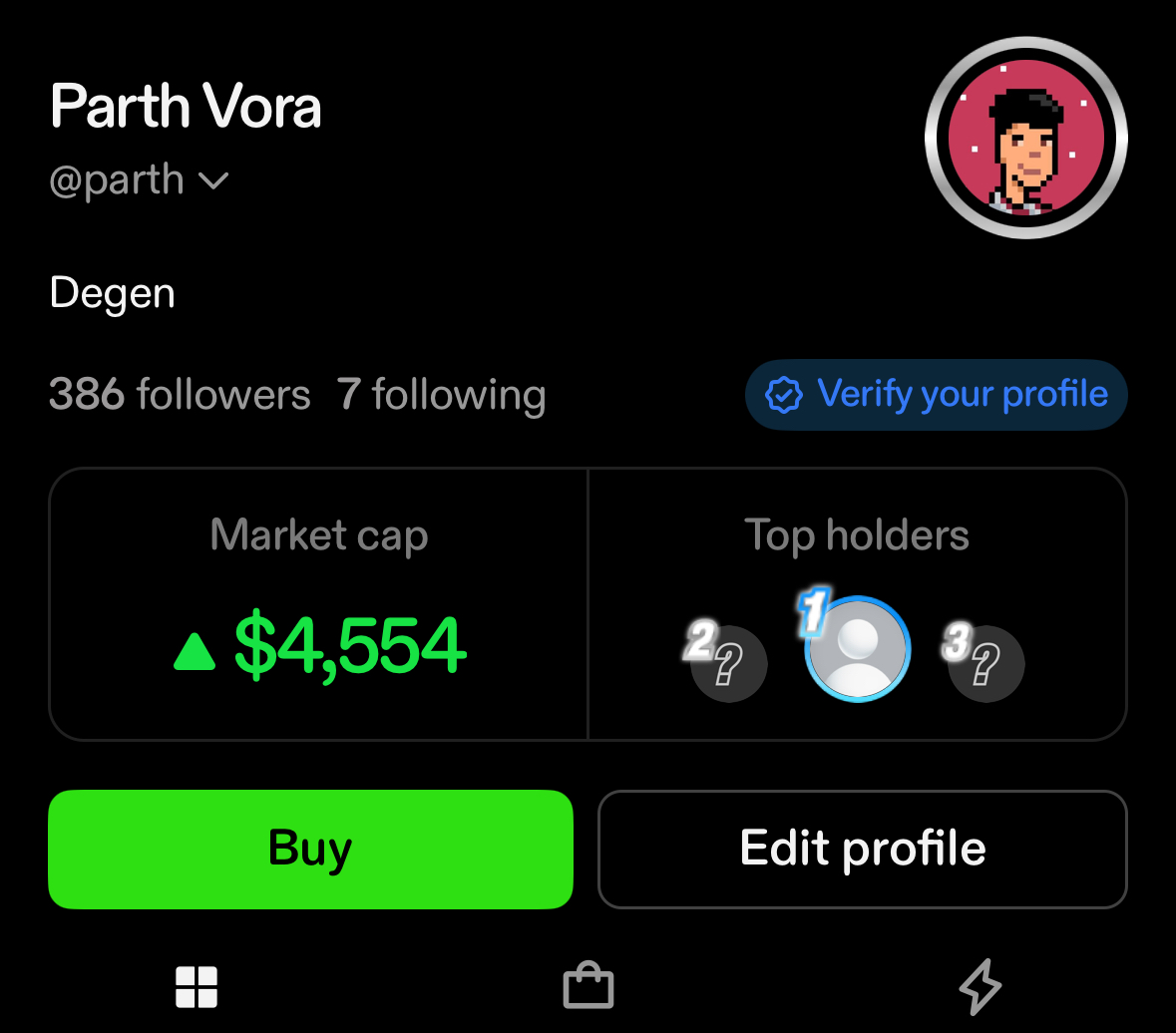1176x1033 pixels.
Task: Open the profile avatar picture
Action: coord(1025,139)
